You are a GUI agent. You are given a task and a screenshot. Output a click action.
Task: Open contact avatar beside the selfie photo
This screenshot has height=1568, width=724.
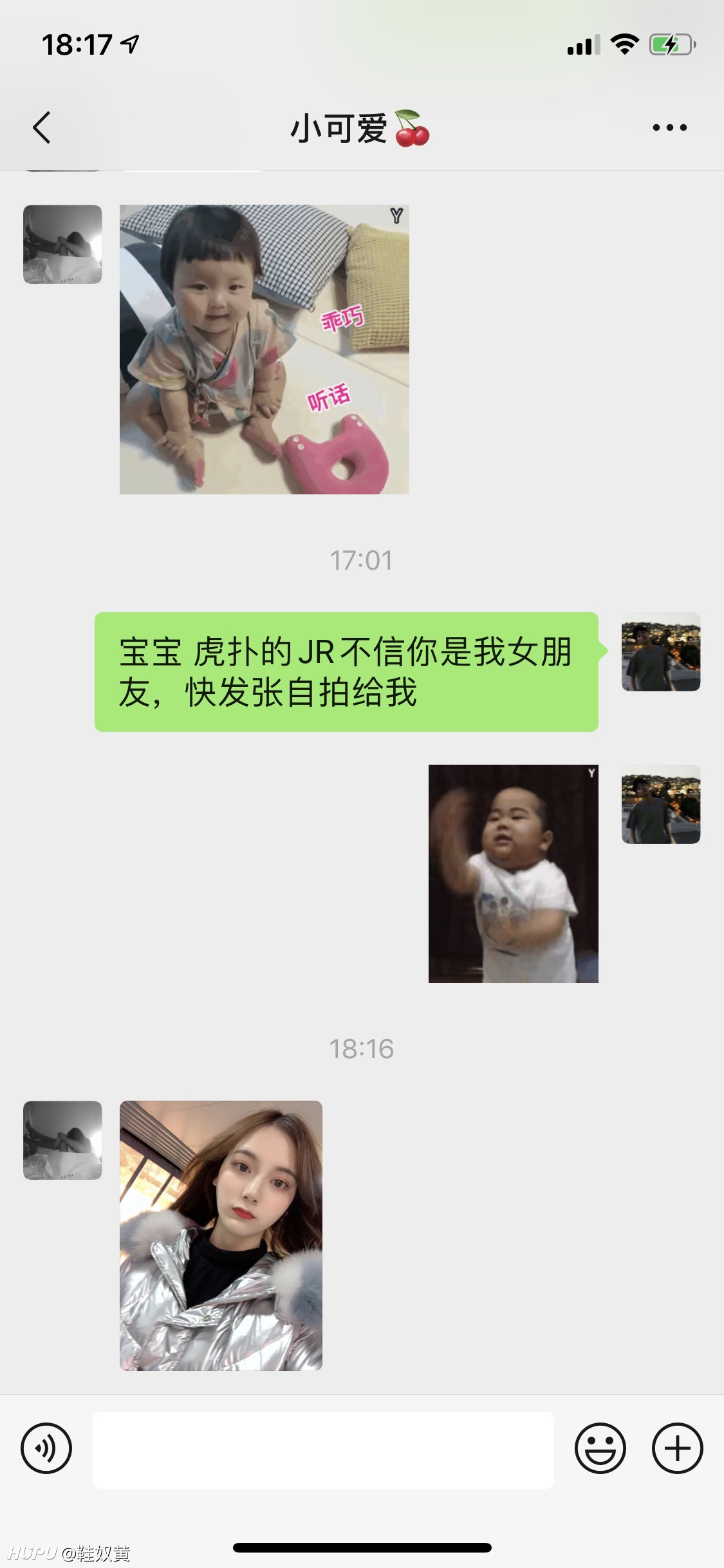[62, 1140]
